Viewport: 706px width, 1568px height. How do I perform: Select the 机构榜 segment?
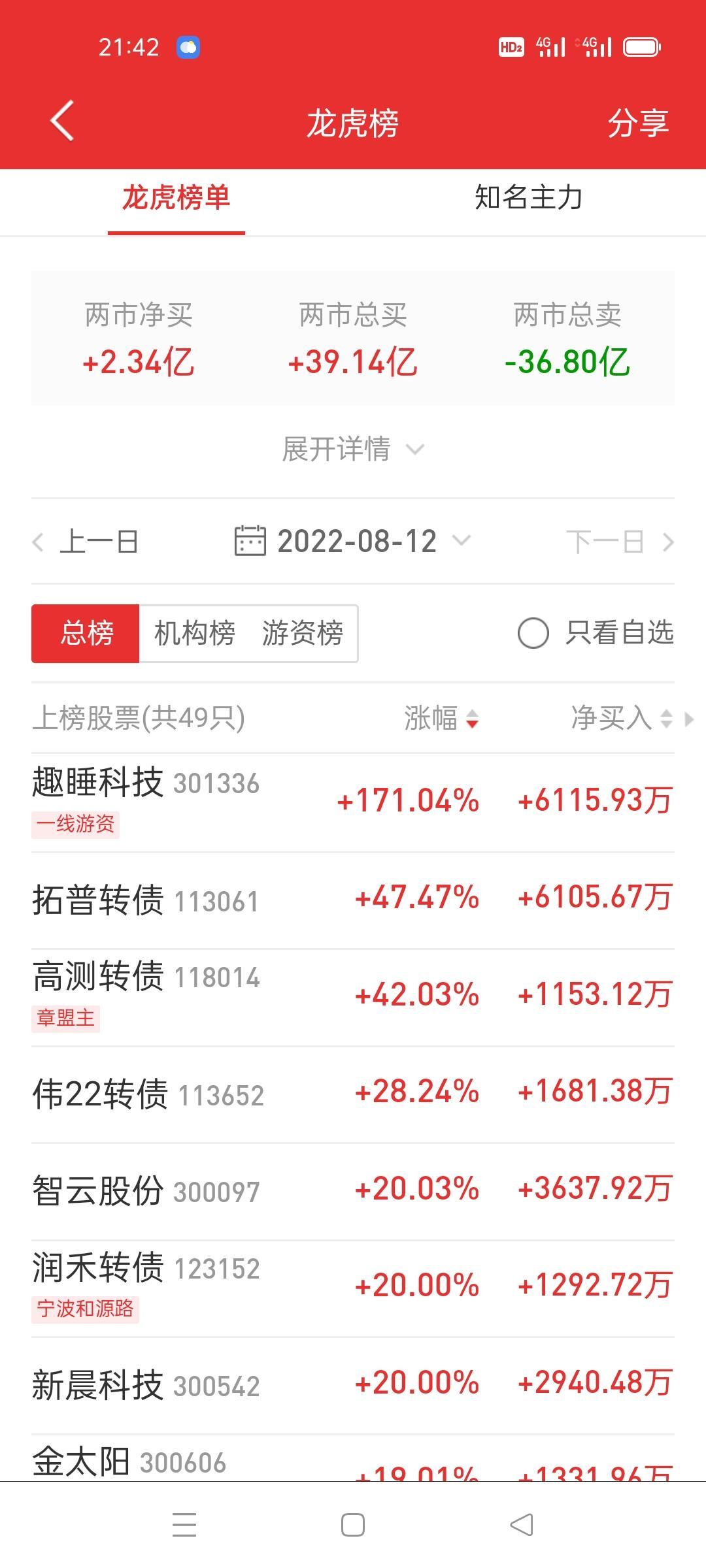coord(194,634)
